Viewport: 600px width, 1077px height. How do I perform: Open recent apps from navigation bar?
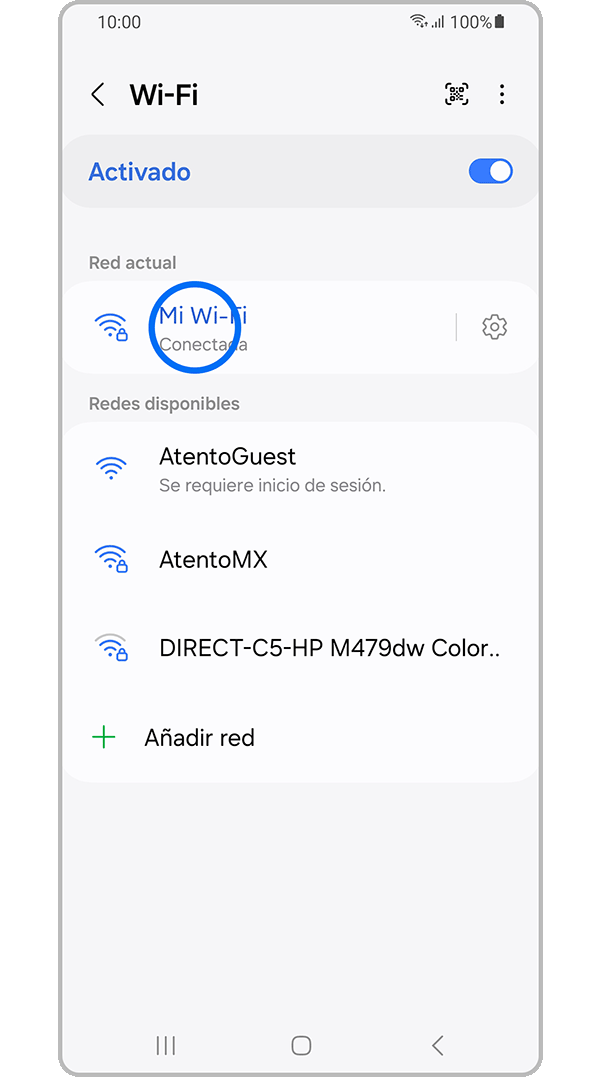point(166,1045)
